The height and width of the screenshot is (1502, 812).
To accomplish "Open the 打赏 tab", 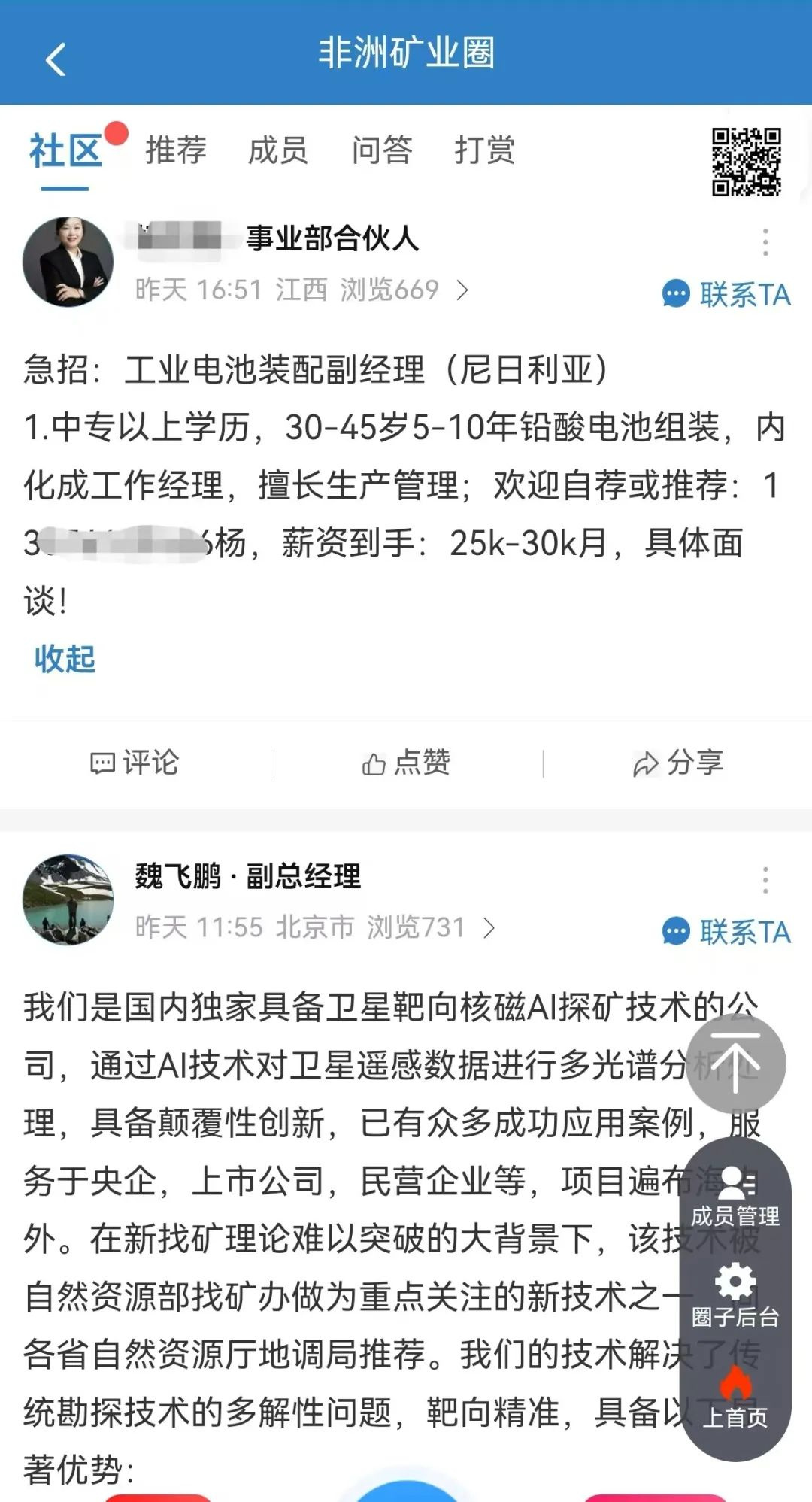I will [x=485, y=150].
